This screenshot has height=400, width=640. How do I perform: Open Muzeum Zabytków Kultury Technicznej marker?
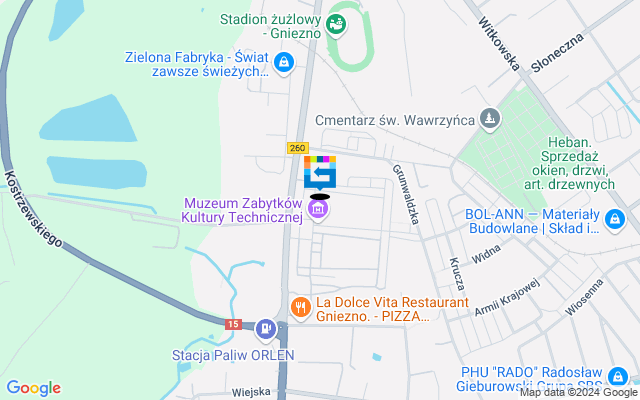[319, 210]
